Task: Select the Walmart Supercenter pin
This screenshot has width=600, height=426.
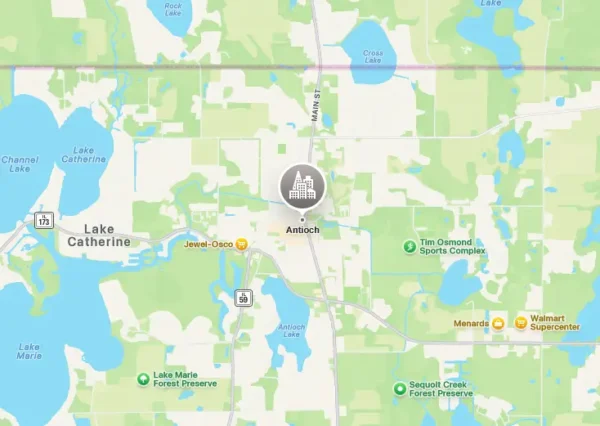Action: pos(521,322)
